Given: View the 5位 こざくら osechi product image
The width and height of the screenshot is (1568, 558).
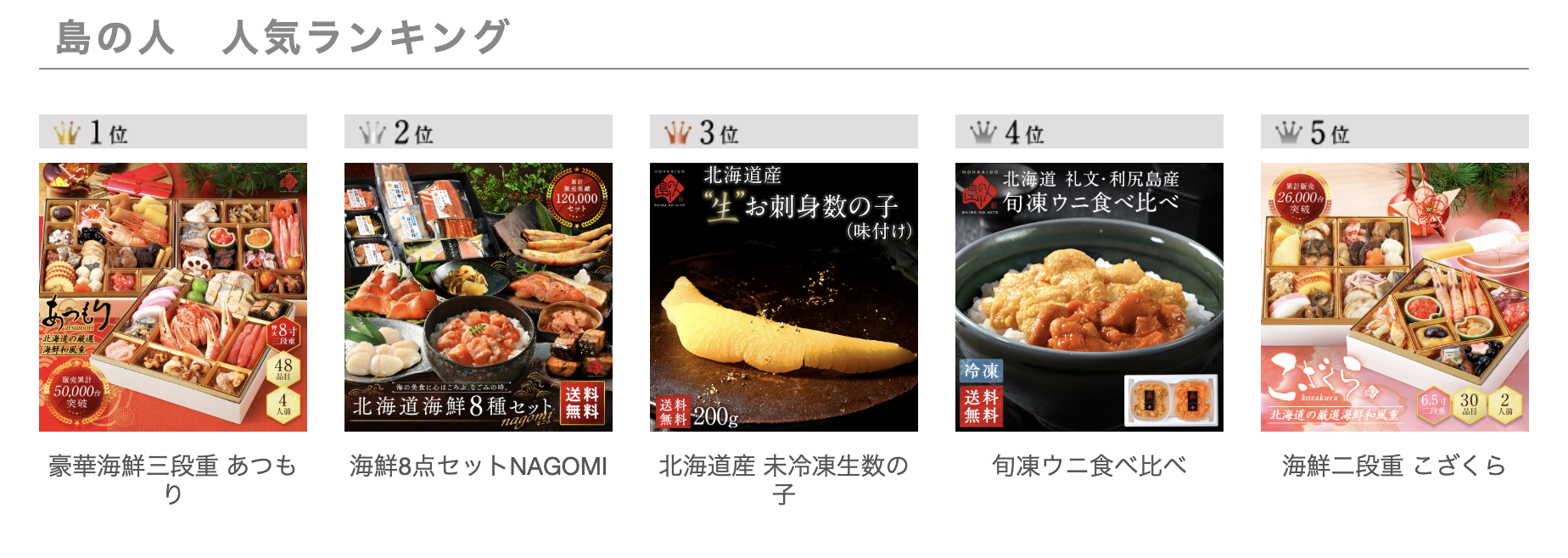Looking at the screenshot, I should tap(1394, 297).
